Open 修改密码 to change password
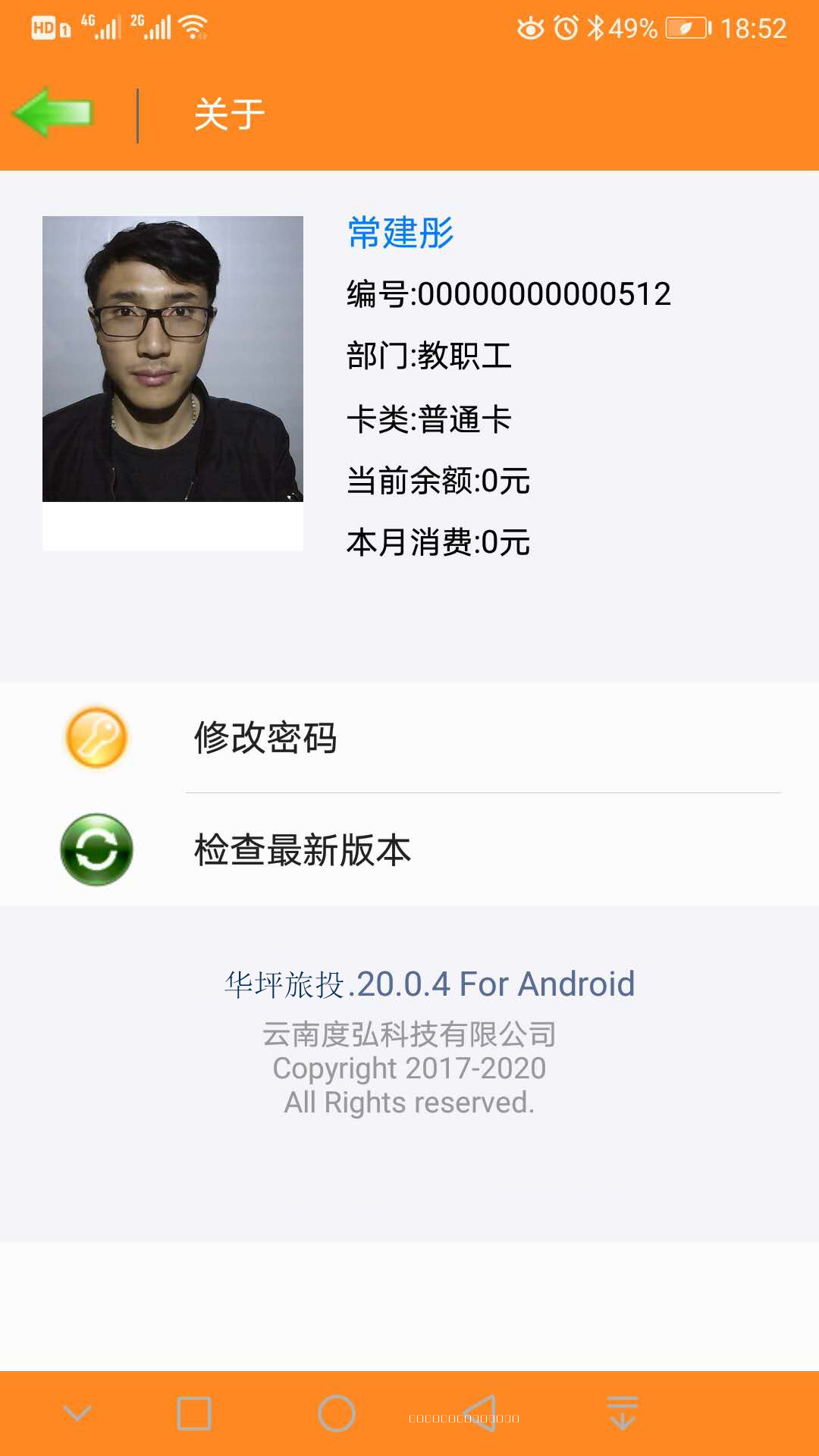 pos(265,738)
